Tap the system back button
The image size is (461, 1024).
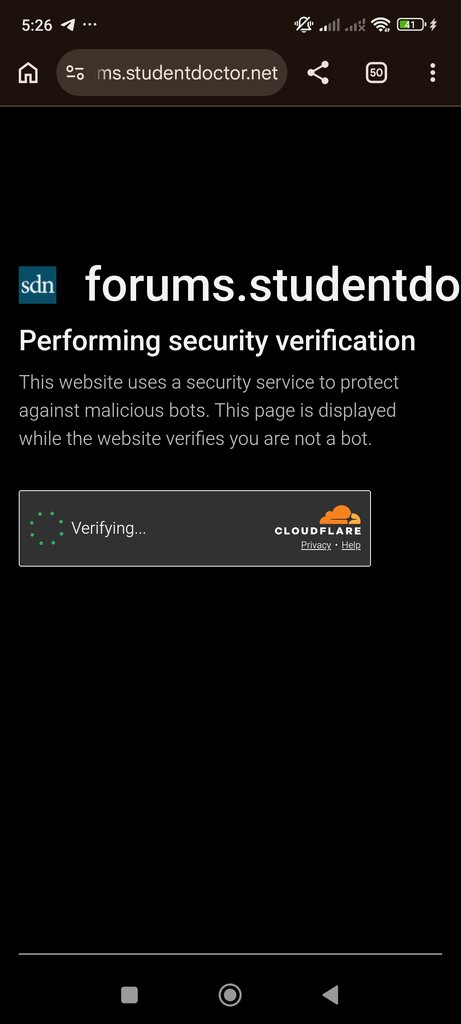click(330, 995)
